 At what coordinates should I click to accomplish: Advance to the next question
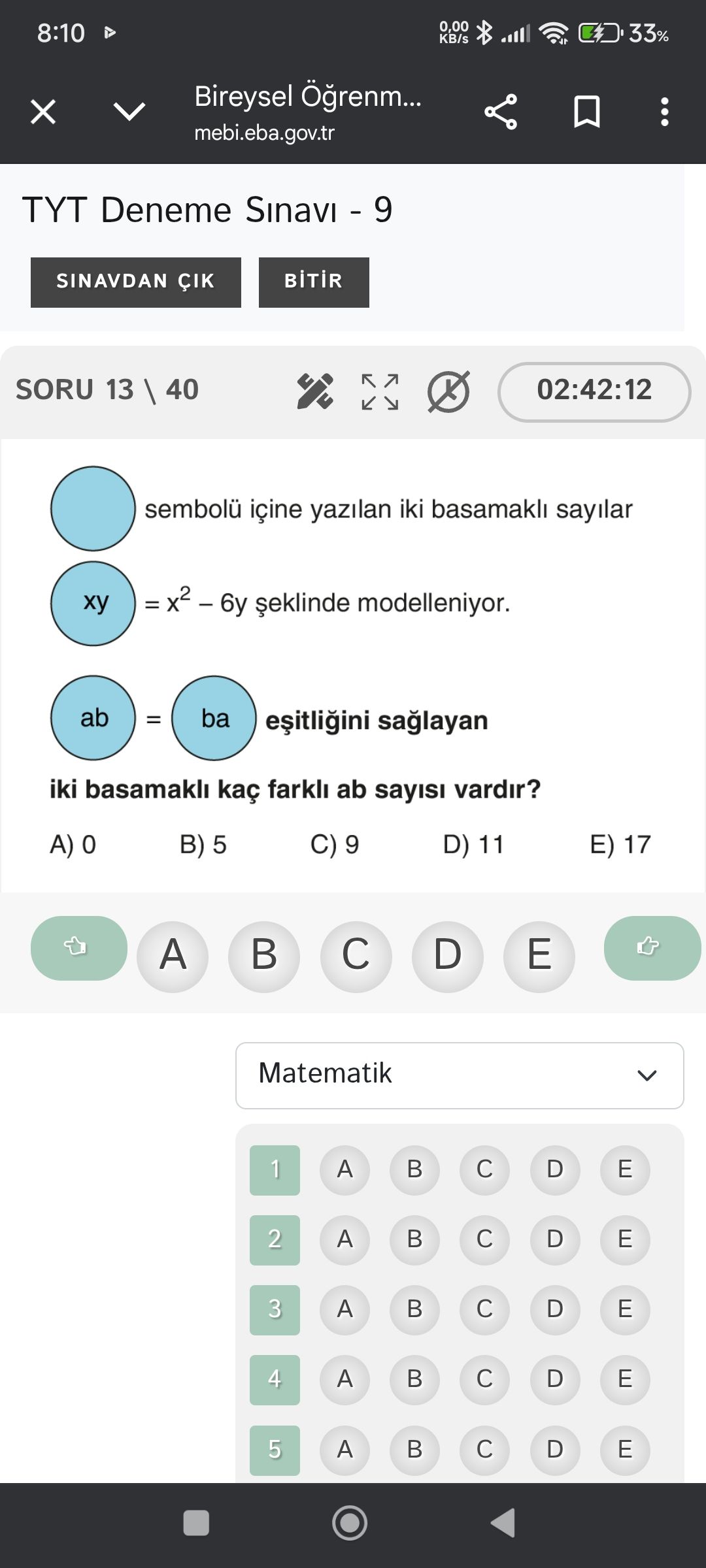652,948
